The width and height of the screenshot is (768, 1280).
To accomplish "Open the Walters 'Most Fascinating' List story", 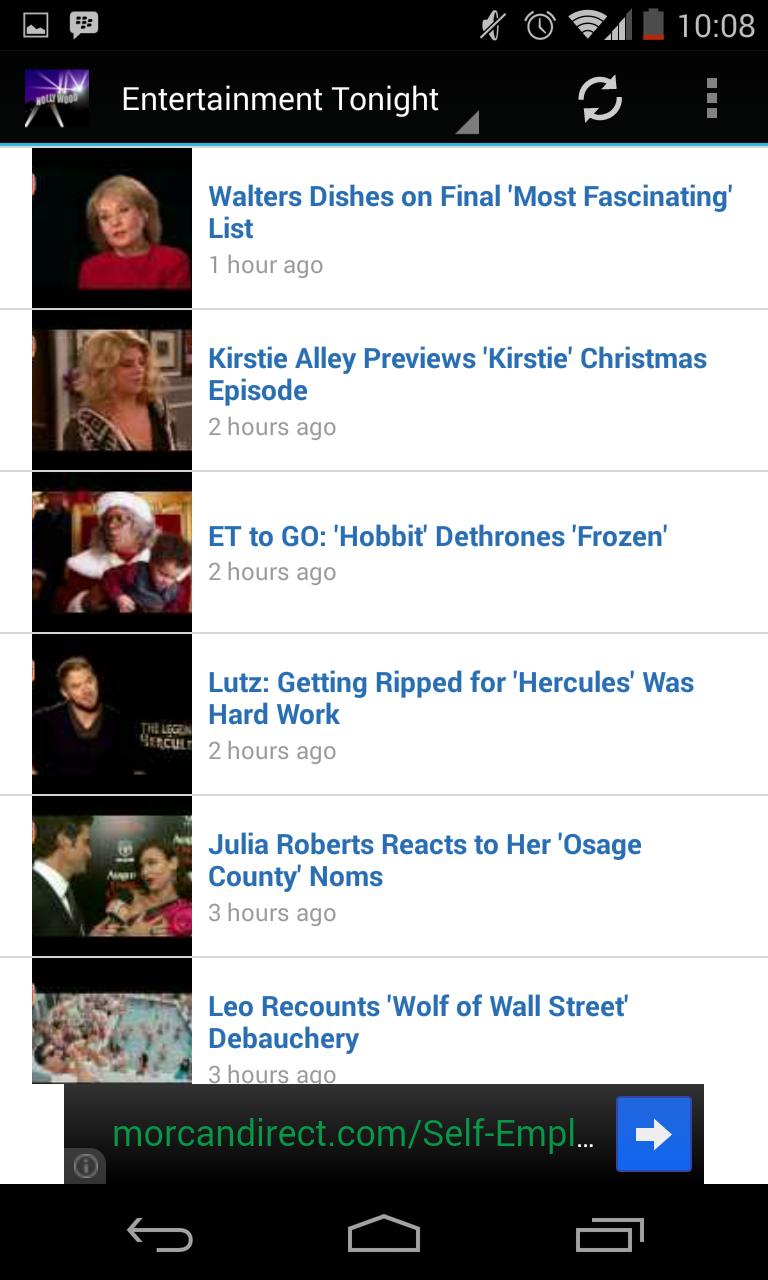I will 471,212.
